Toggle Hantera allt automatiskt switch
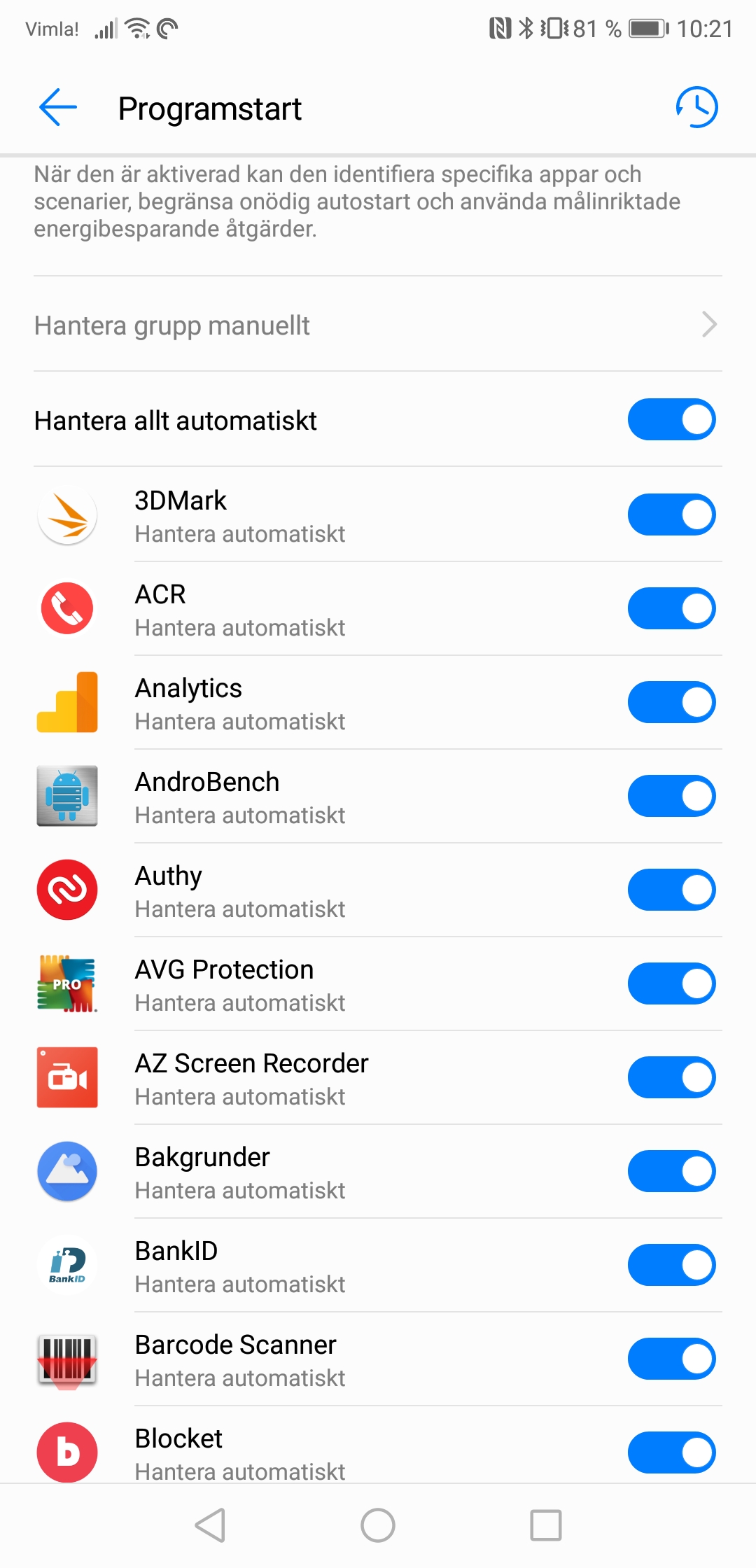The width and height of the screenshot is (756, 1568). pos(671,420)
